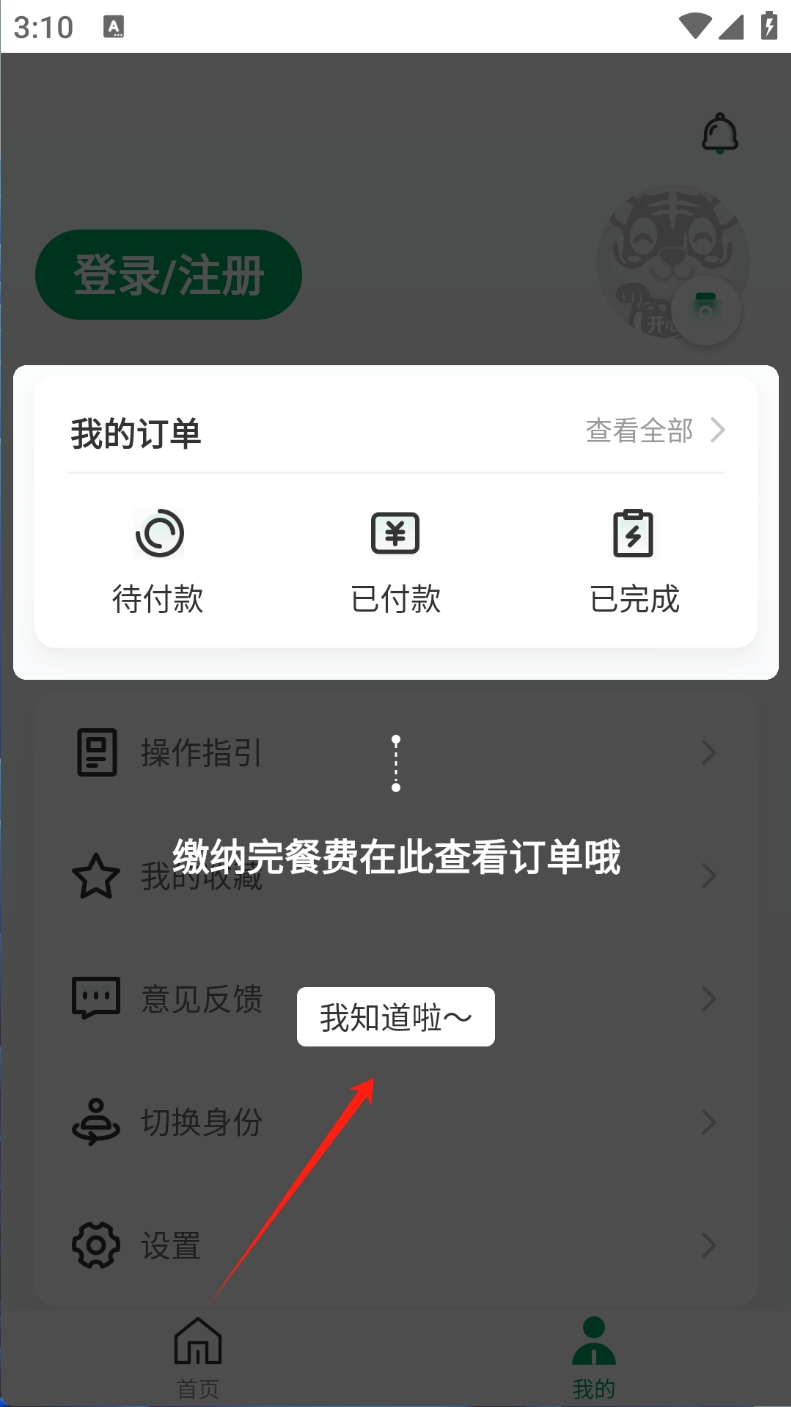791x1407 pixels.
Task: Open 已付款 orders
Action: [x=395, y=560]
